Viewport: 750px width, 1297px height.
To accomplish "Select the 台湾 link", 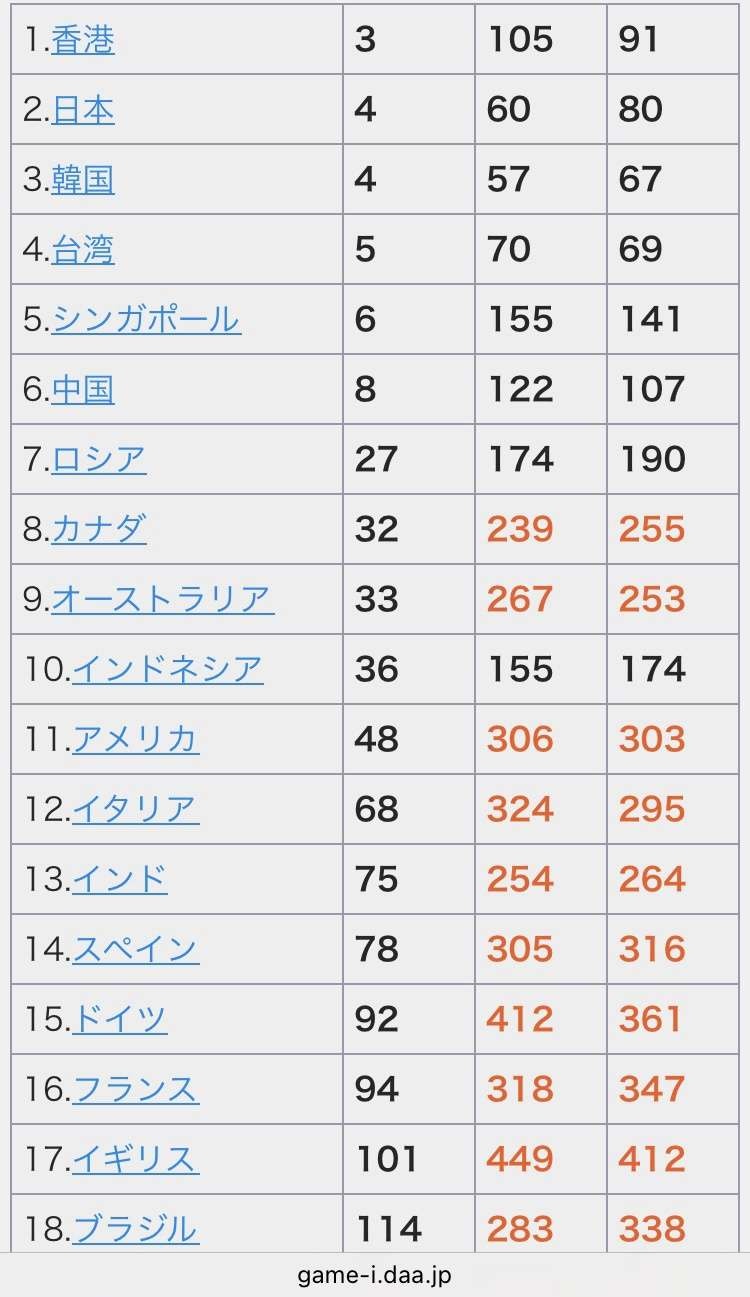I will coord(83,249).
